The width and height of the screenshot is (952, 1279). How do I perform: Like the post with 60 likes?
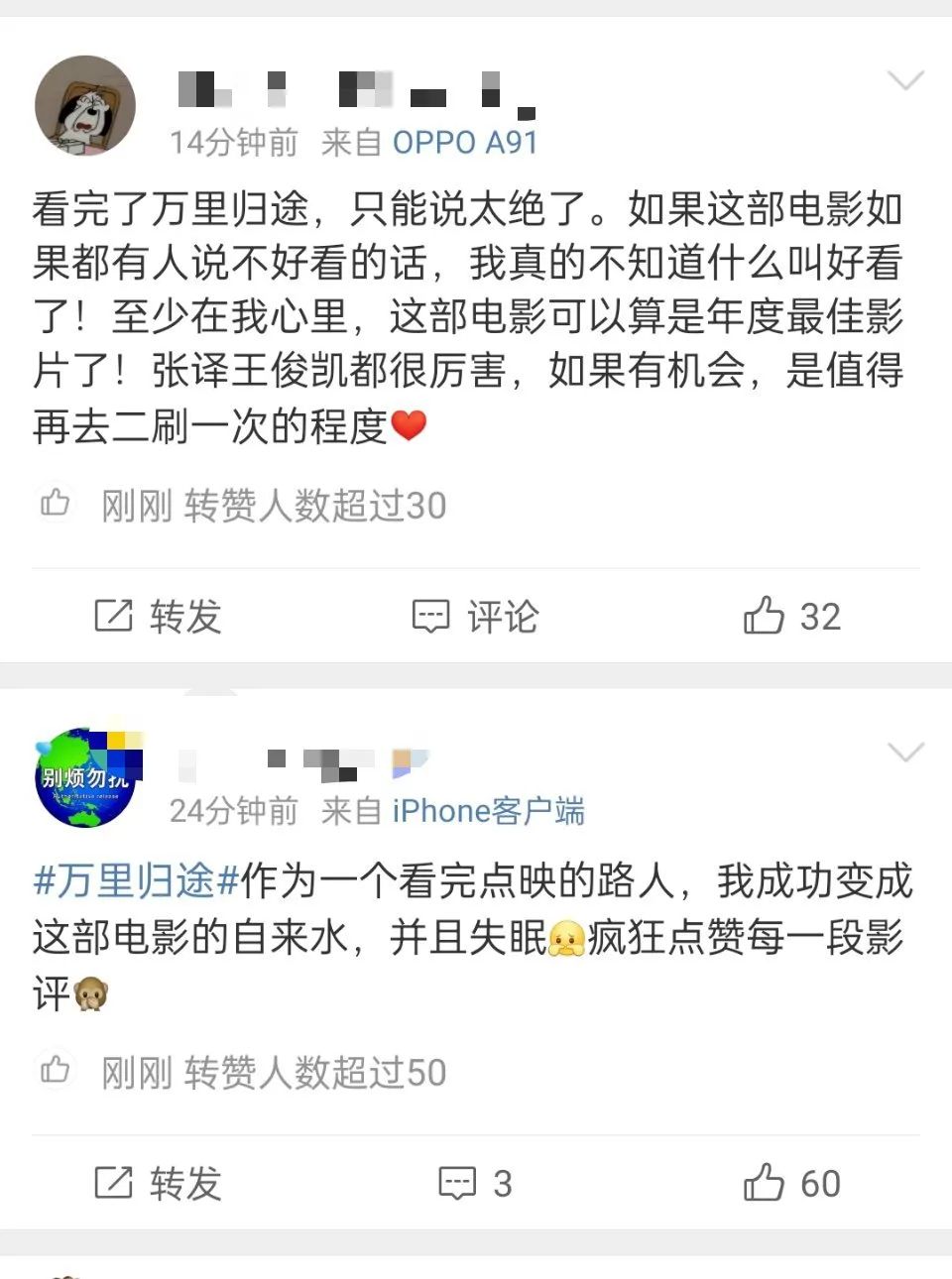coord(790,1184)
